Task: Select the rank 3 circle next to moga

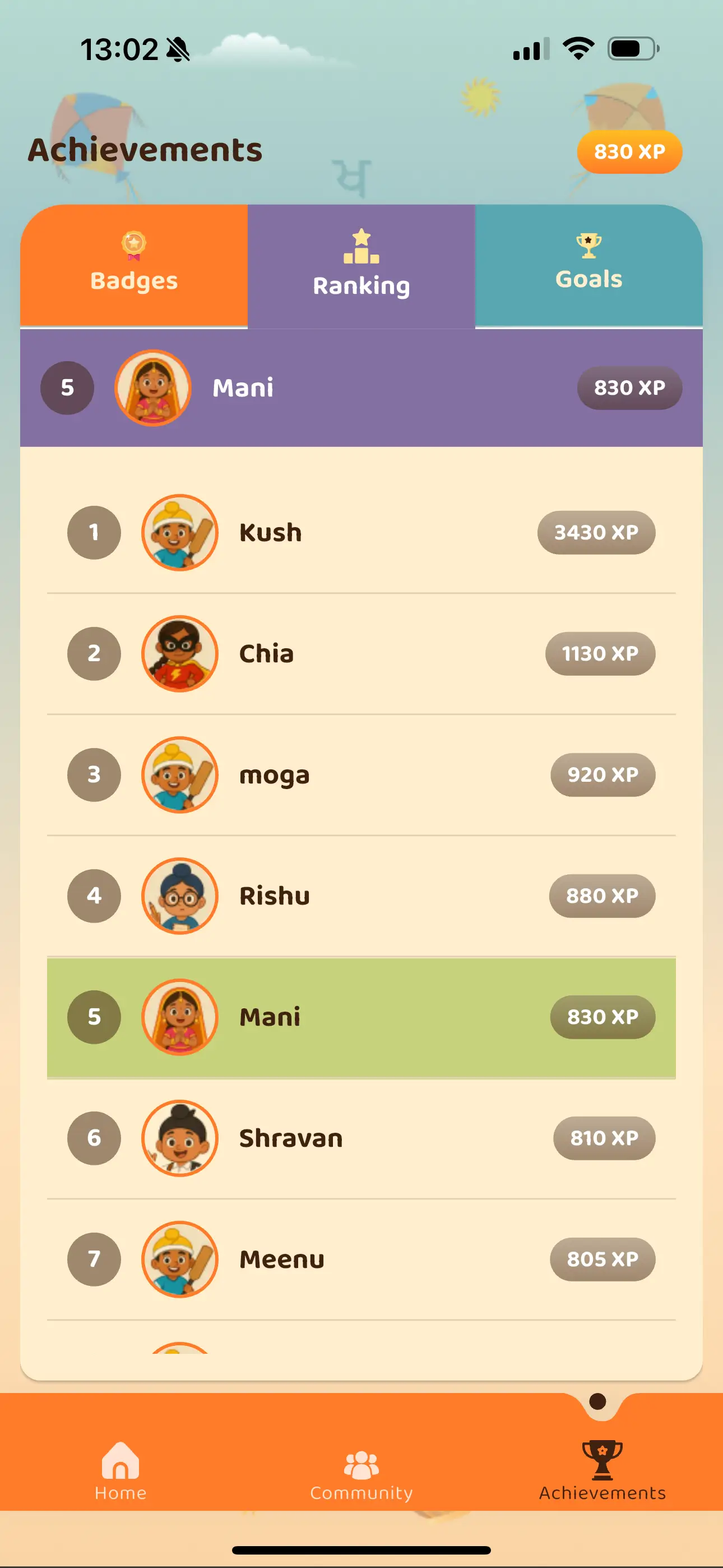Action: tap(94, 775)
